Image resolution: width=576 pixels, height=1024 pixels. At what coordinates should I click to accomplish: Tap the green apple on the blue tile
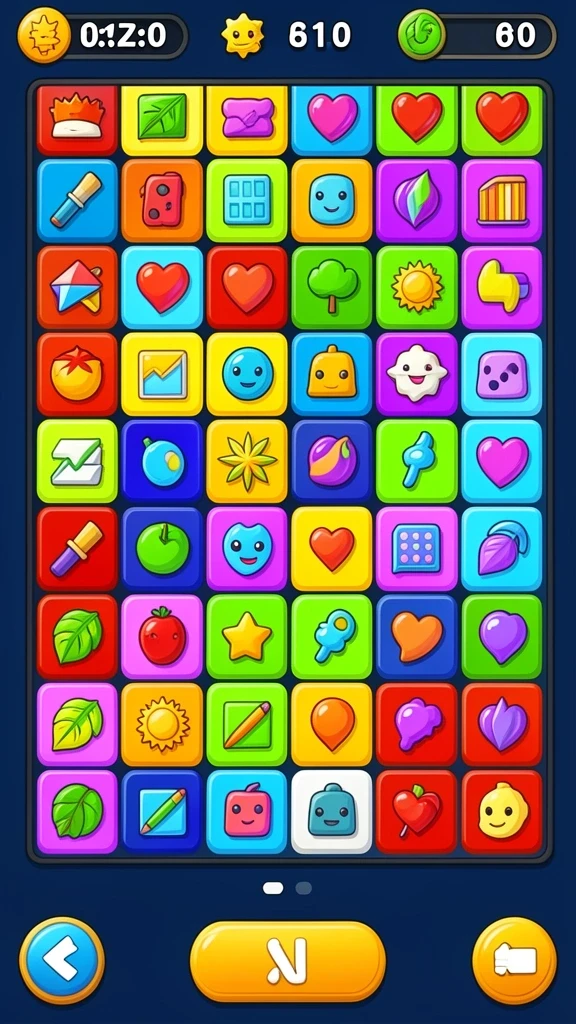162,549
